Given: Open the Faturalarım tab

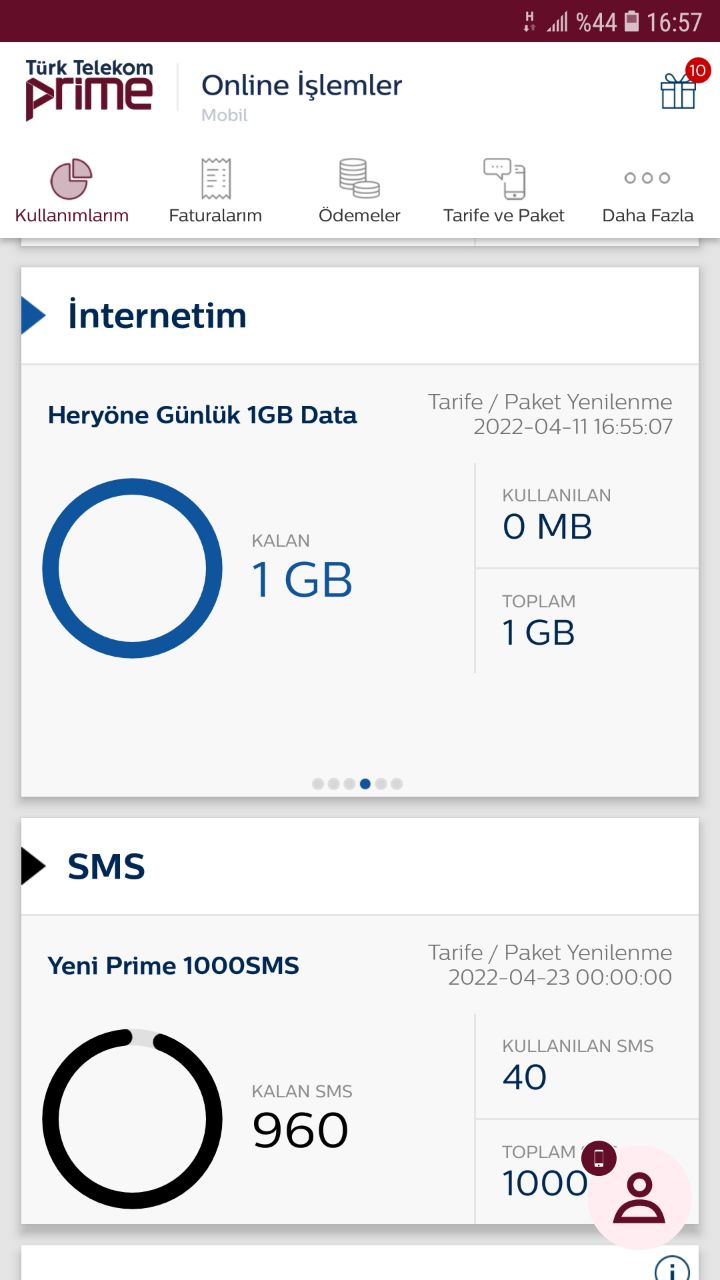Looking at the screenshot, I should 215,191.
